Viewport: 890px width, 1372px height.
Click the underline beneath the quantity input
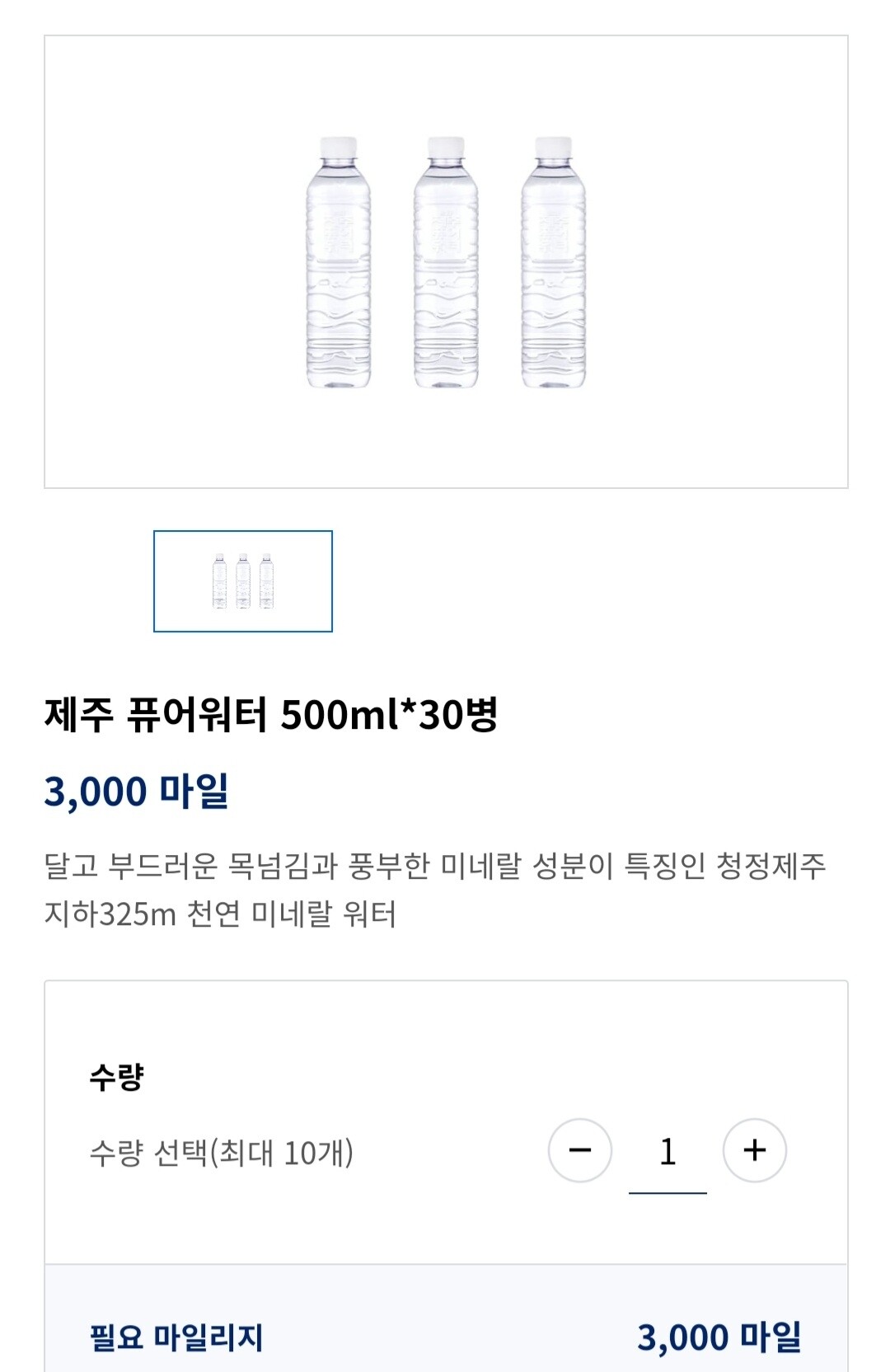pyautogui.click(x=668, y=1189)
